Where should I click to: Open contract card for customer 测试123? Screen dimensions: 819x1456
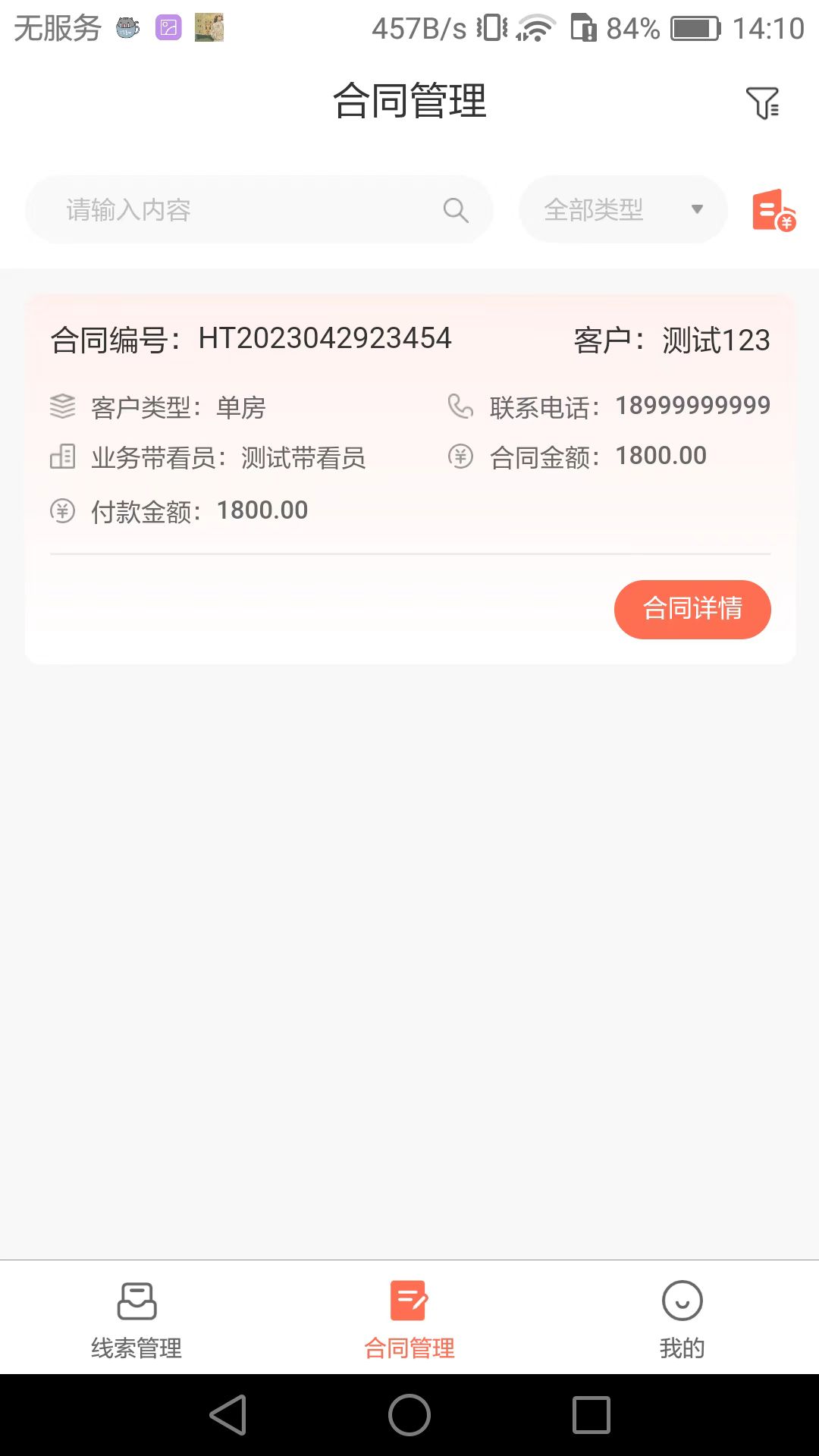click(410, 479)
